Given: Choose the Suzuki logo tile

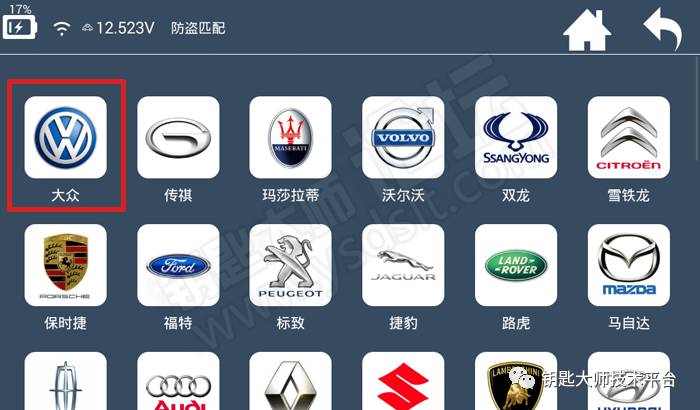Looking at the screenshot, I should 403,384.
